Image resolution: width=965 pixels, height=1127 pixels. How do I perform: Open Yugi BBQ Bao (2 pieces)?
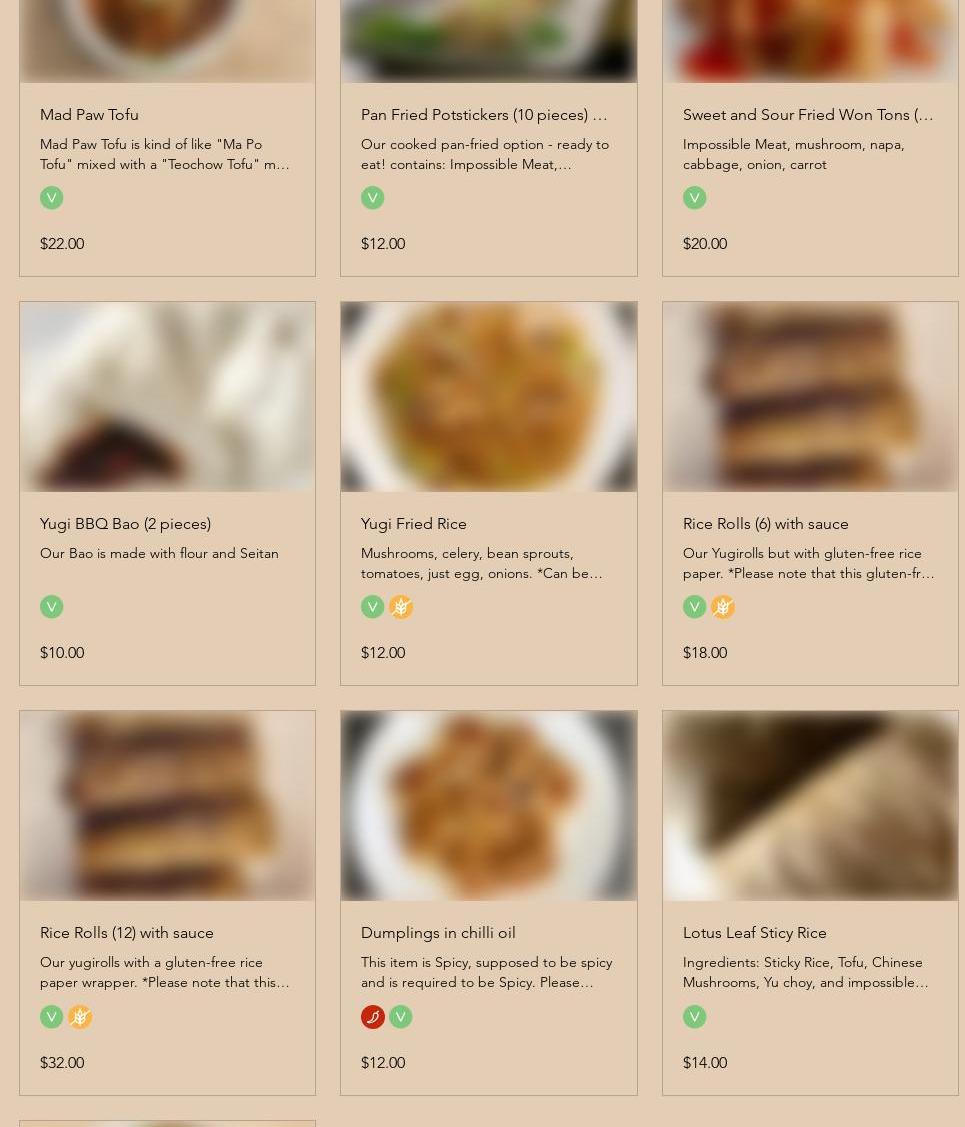(125, 524)
